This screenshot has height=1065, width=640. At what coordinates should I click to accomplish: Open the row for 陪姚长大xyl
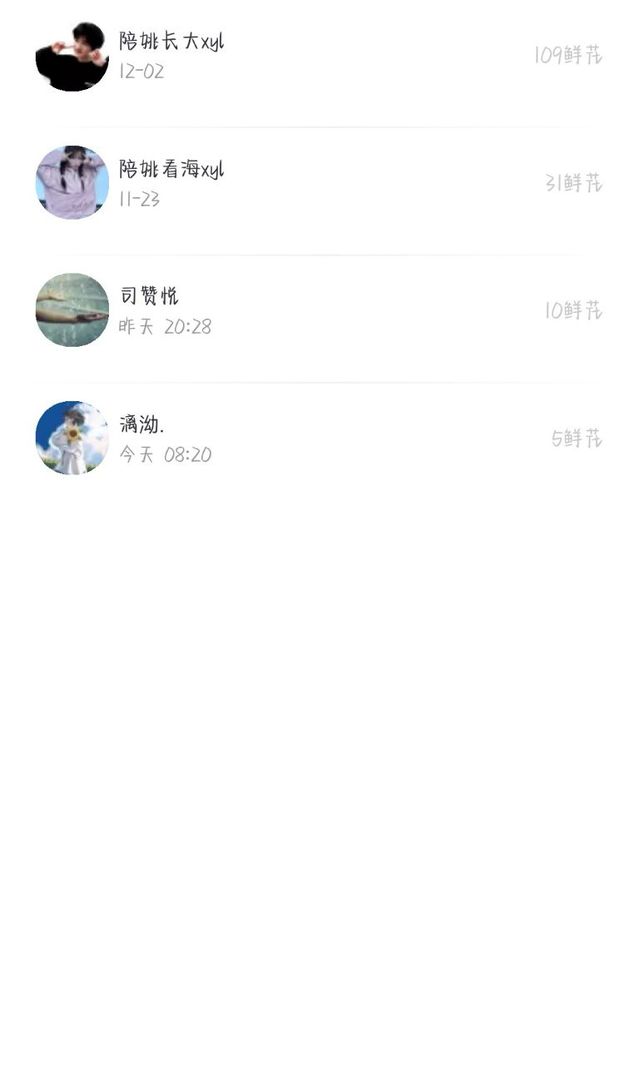point(320,56)
